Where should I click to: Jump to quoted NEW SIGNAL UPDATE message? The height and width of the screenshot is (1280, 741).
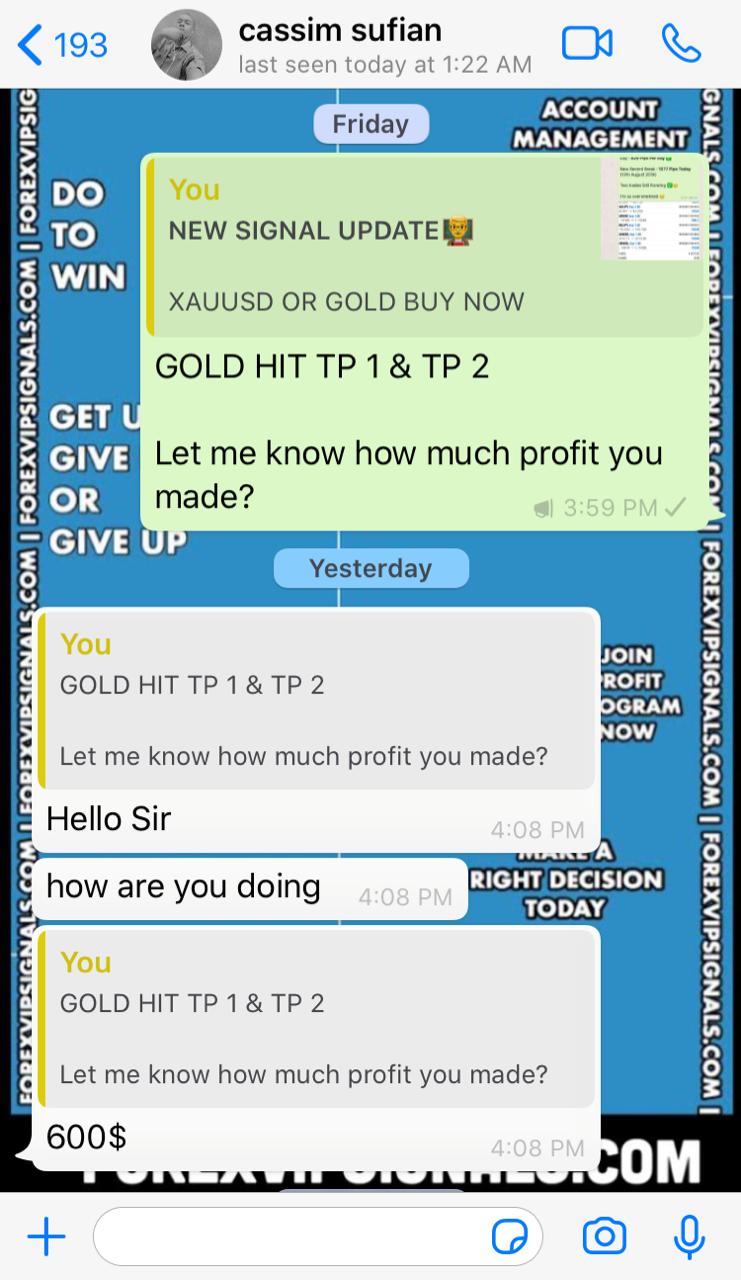click(425, 246)
